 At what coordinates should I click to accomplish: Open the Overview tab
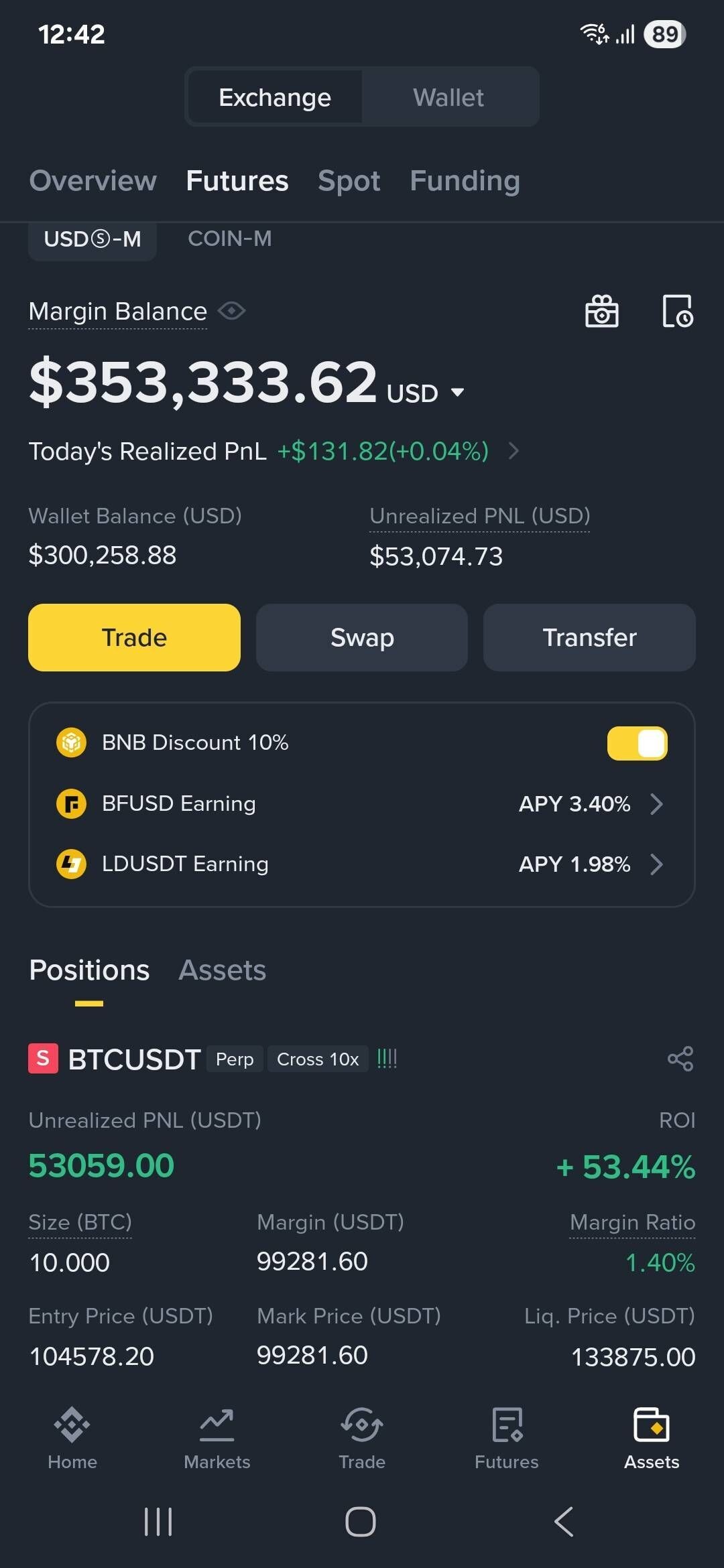pyautogui.click(x=93, y=181)
